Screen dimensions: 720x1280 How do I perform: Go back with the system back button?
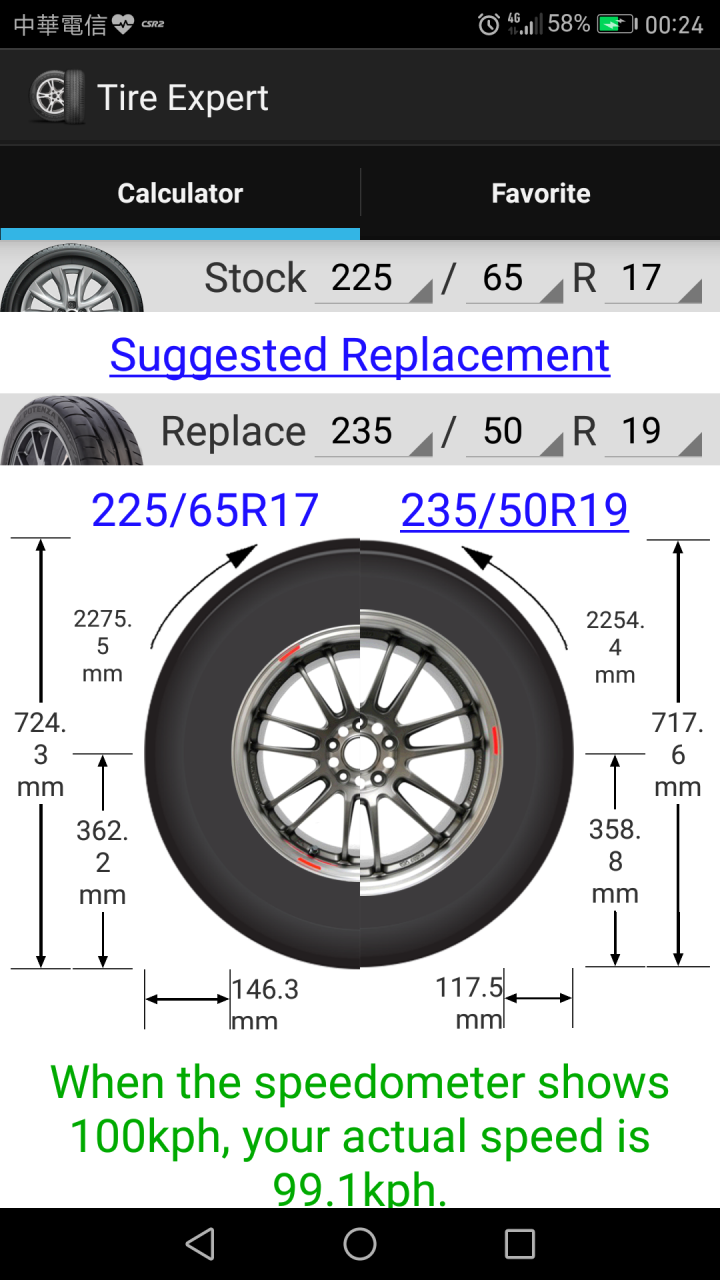(200, 1244)
